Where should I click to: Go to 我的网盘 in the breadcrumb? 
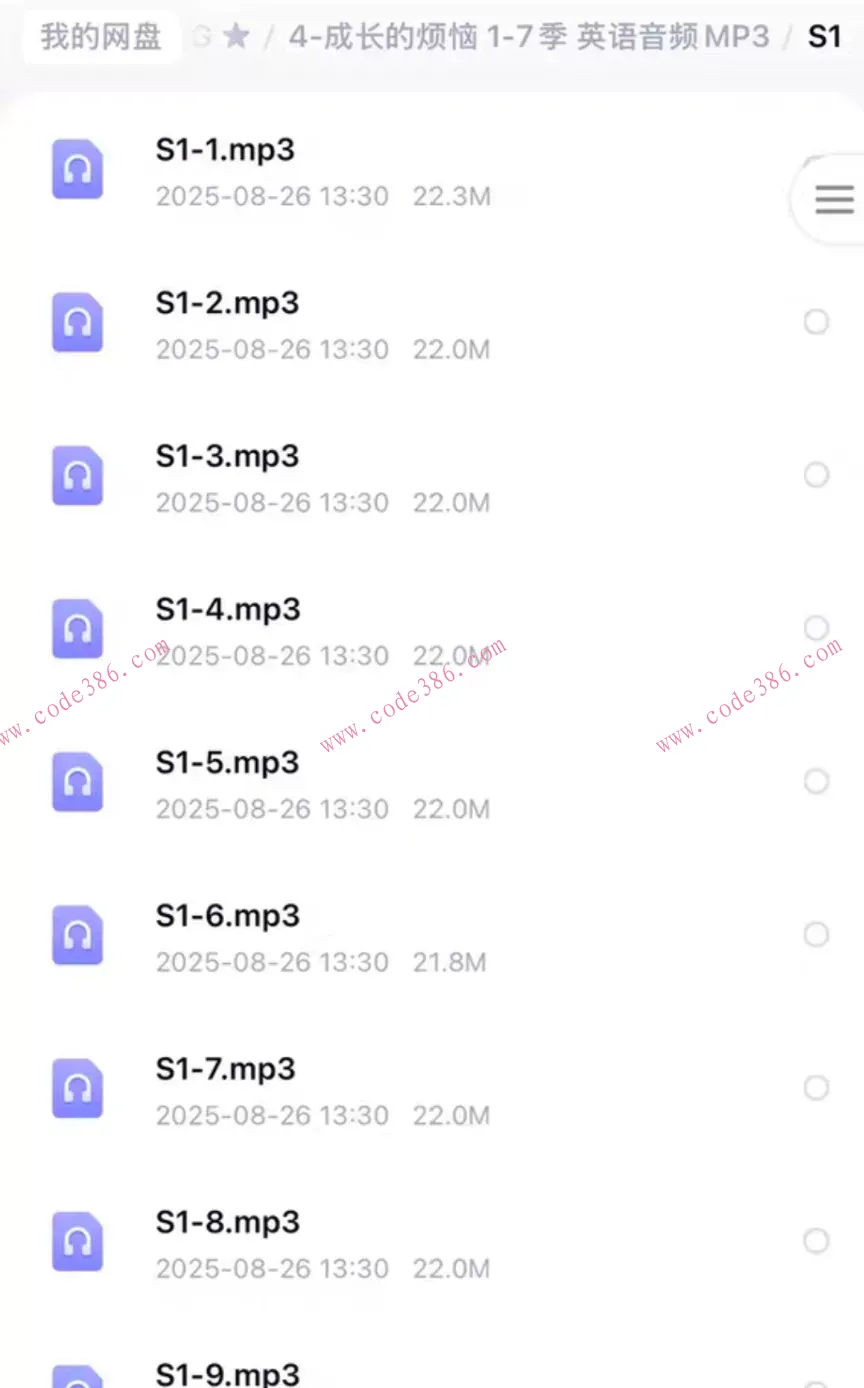click(x=101, y=37)
